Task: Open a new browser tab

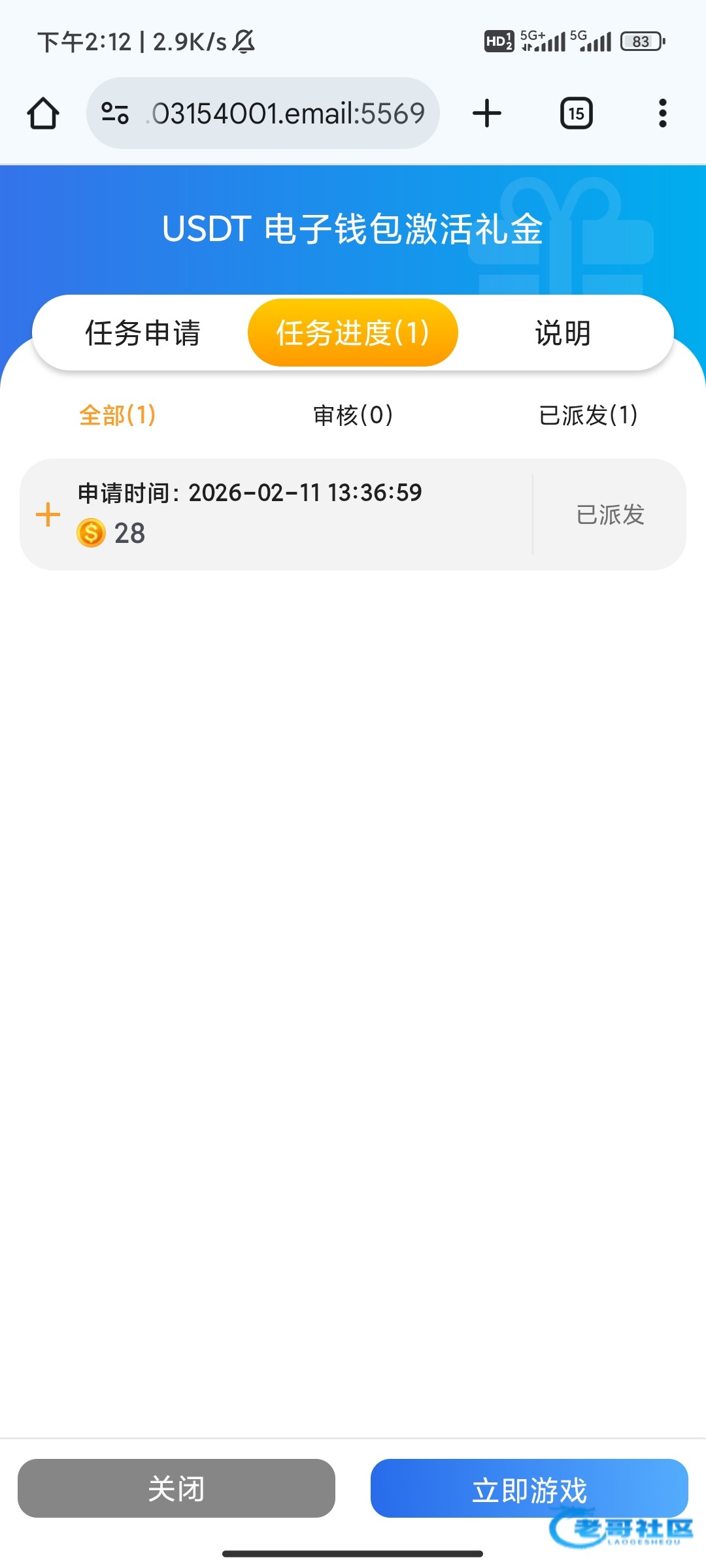Action: 486,114
